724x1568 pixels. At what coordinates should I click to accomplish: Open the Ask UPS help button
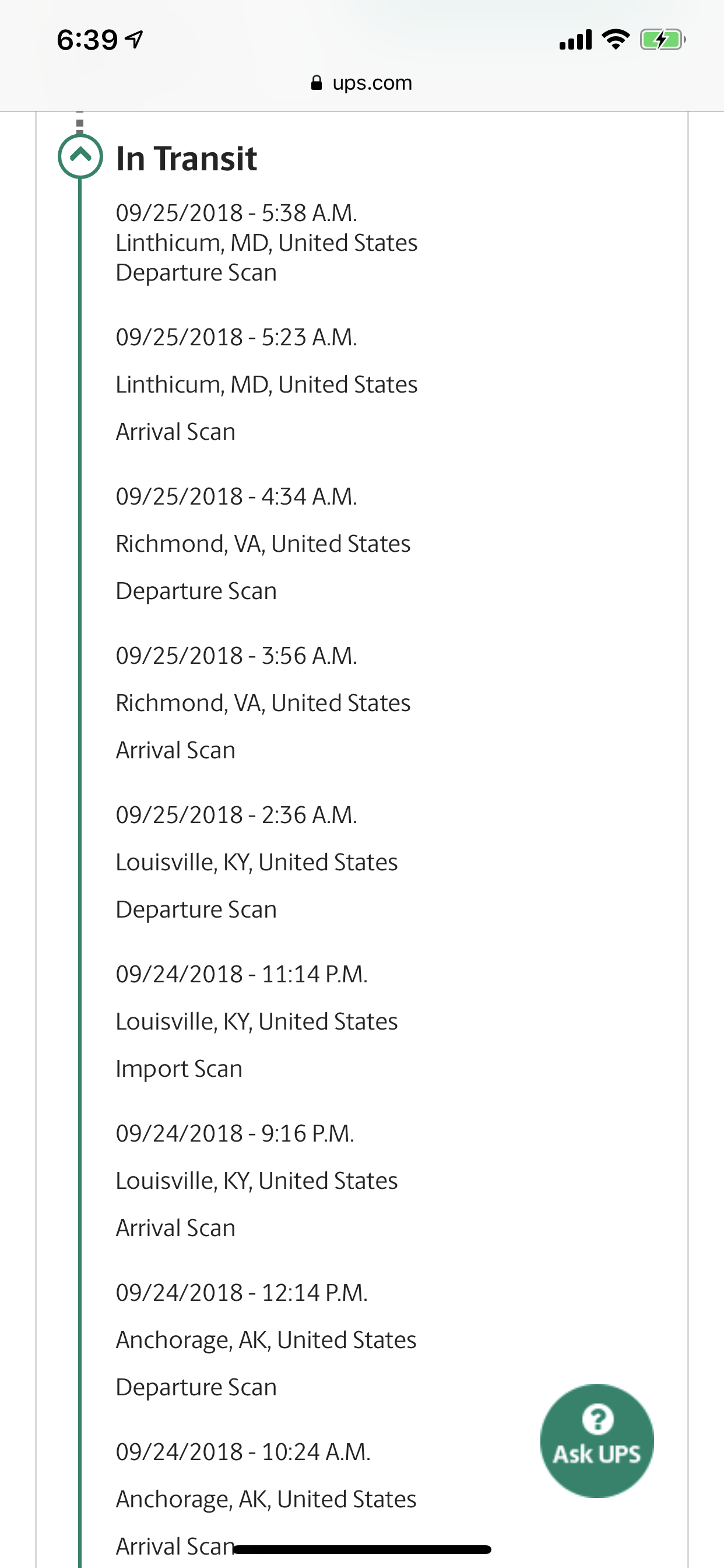point(597,1441)
